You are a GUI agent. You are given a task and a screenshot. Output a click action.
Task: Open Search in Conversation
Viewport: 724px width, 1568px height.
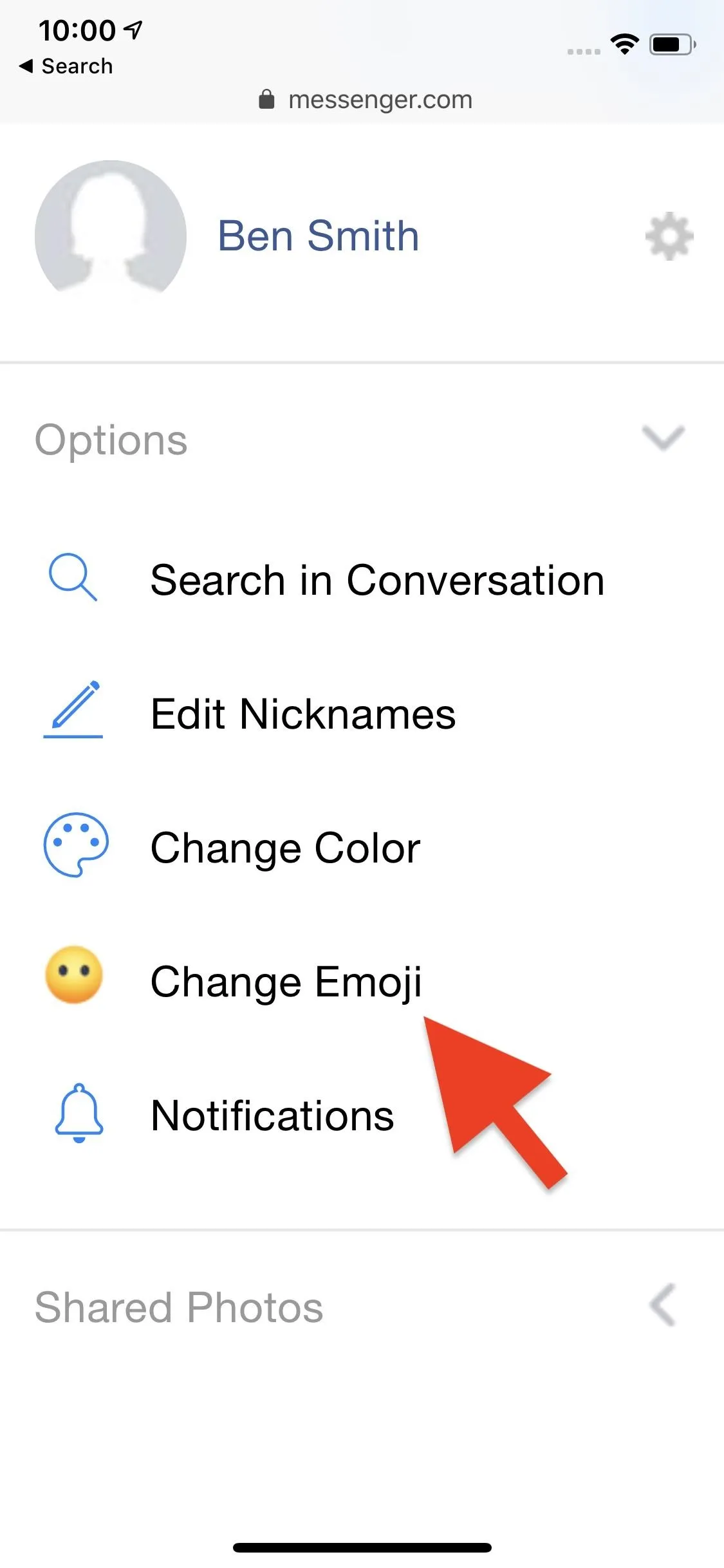coord(362,579)
